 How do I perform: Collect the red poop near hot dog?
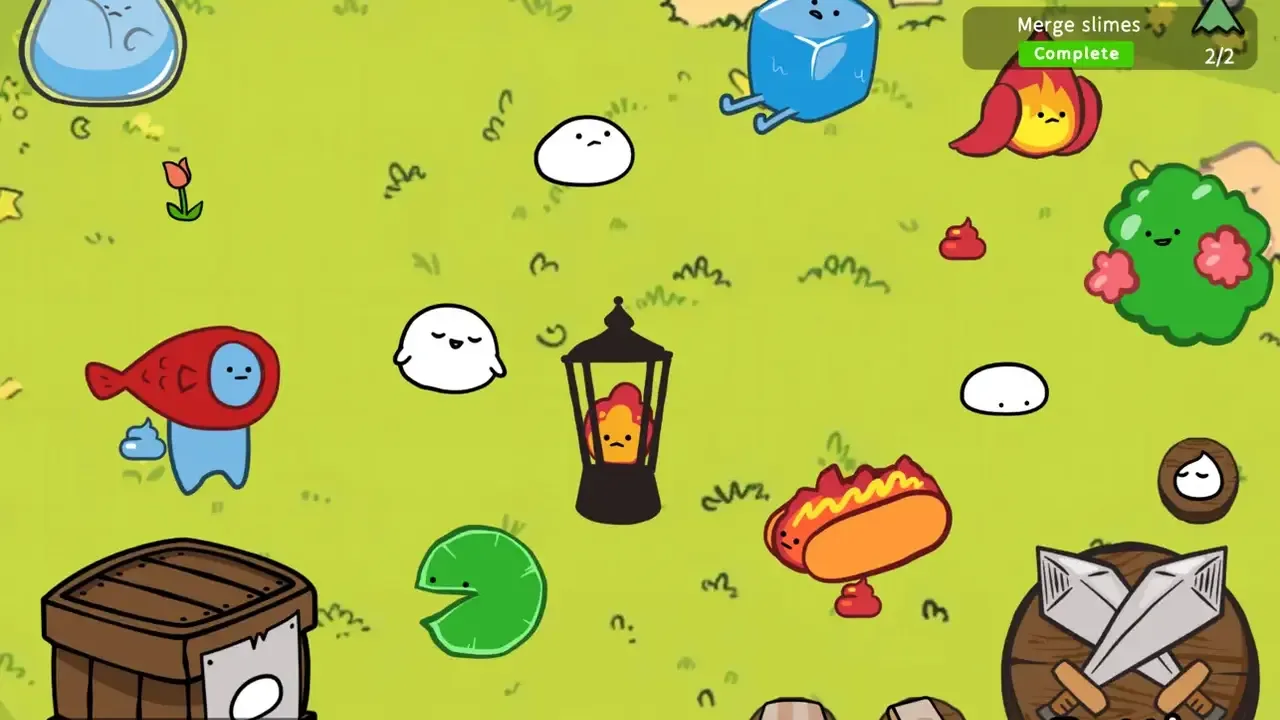point(858,599)
